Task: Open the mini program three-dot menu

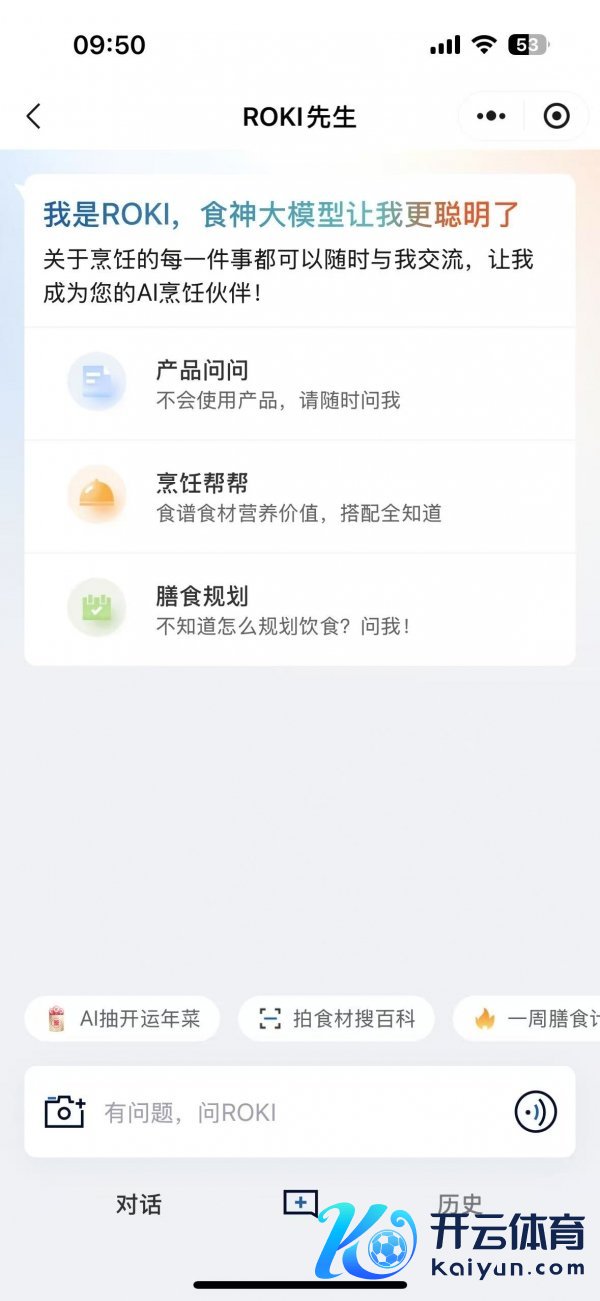Action: pos(491,116)
